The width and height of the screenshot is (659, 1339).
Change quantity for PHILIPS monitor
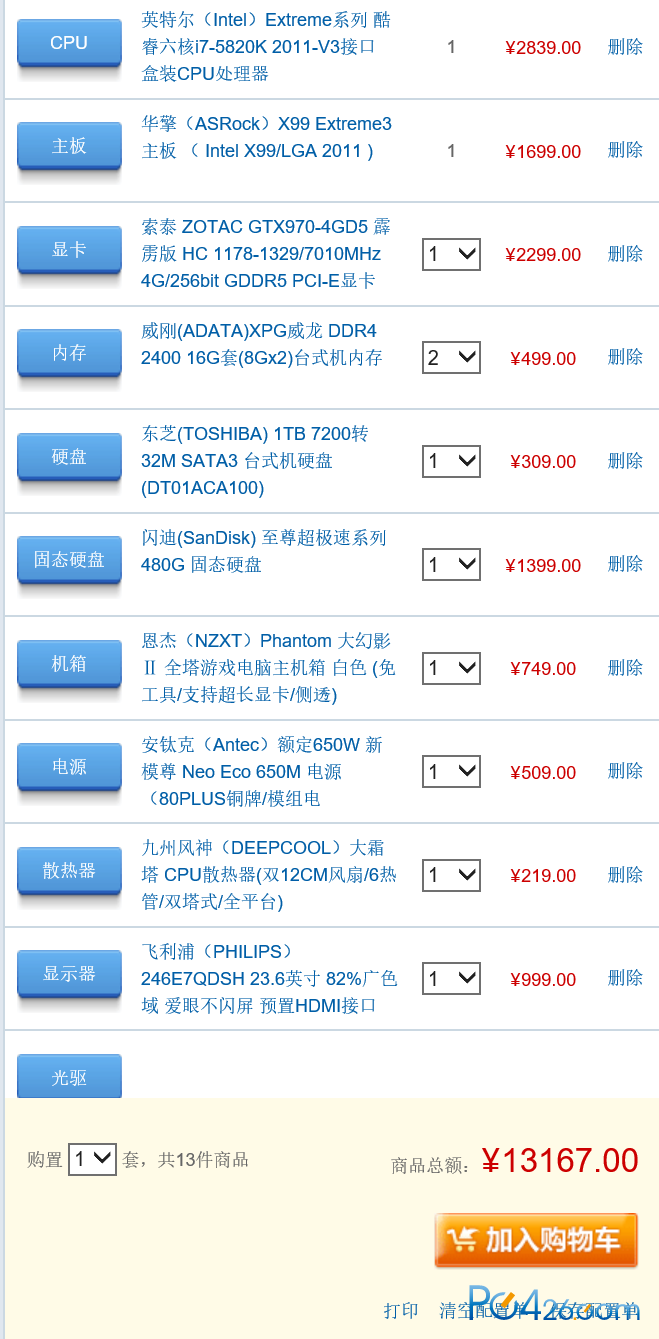point(451,978)
